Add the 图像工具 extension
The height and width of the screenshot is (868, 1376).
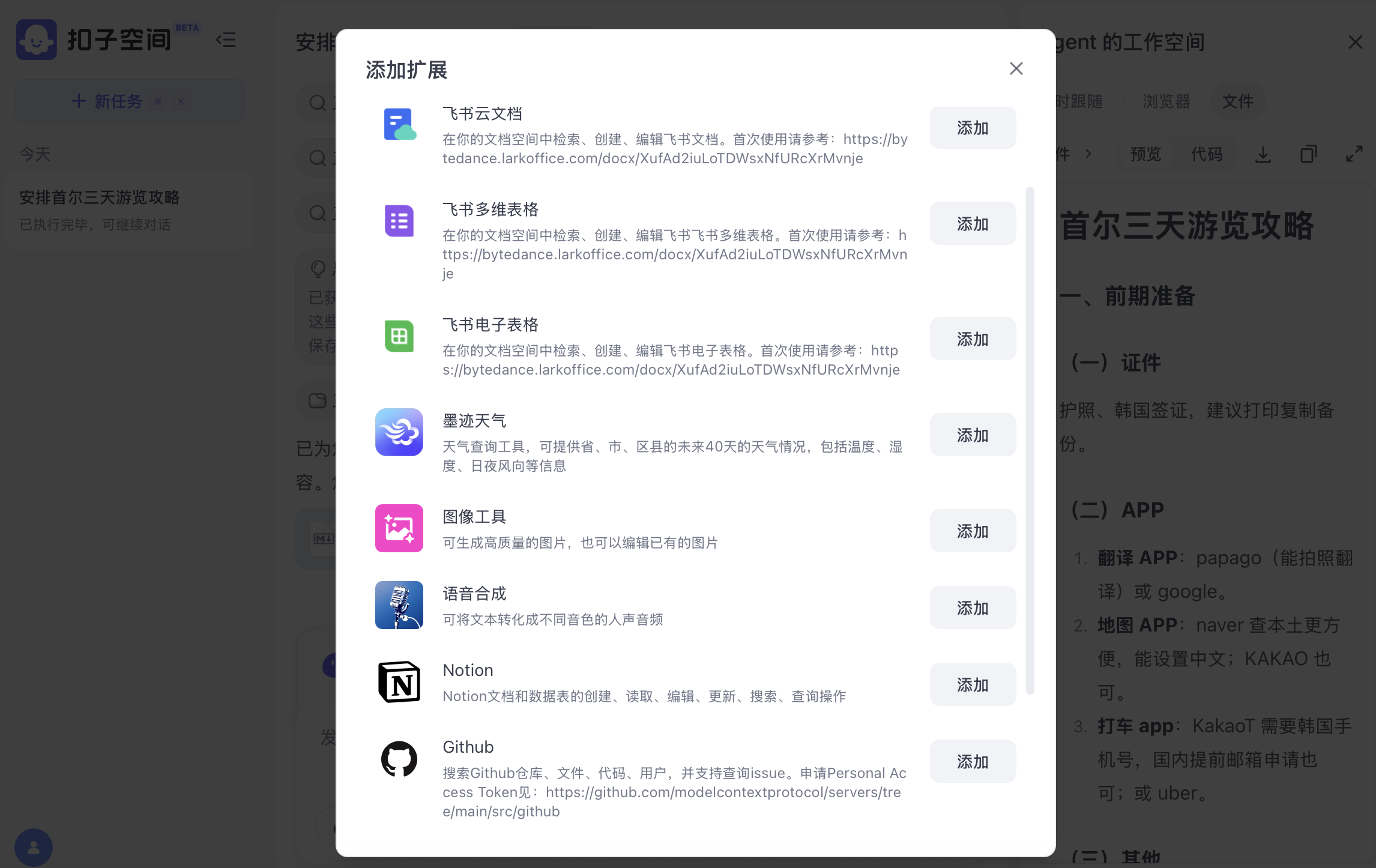972,531
